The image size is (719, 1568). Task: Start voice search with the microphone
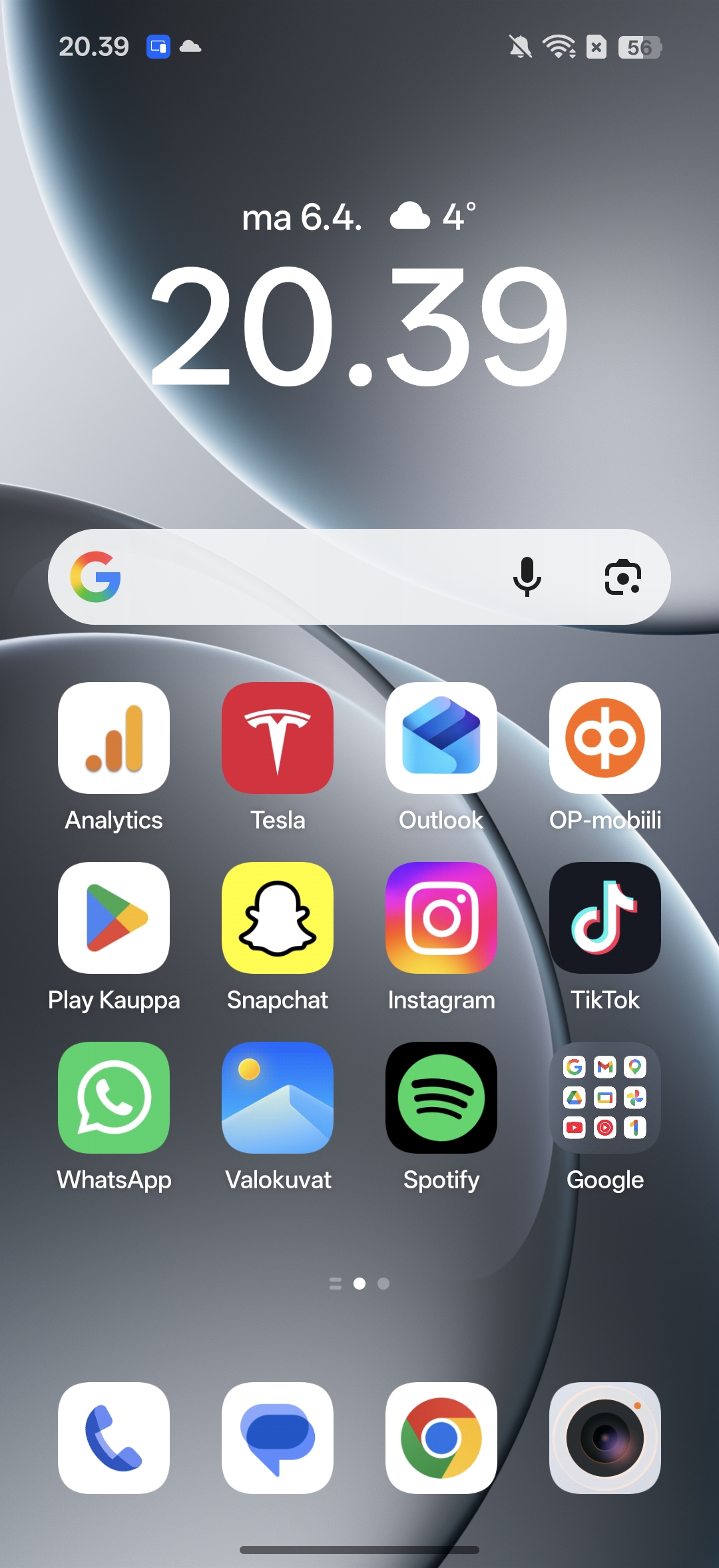tap(527, 577)
